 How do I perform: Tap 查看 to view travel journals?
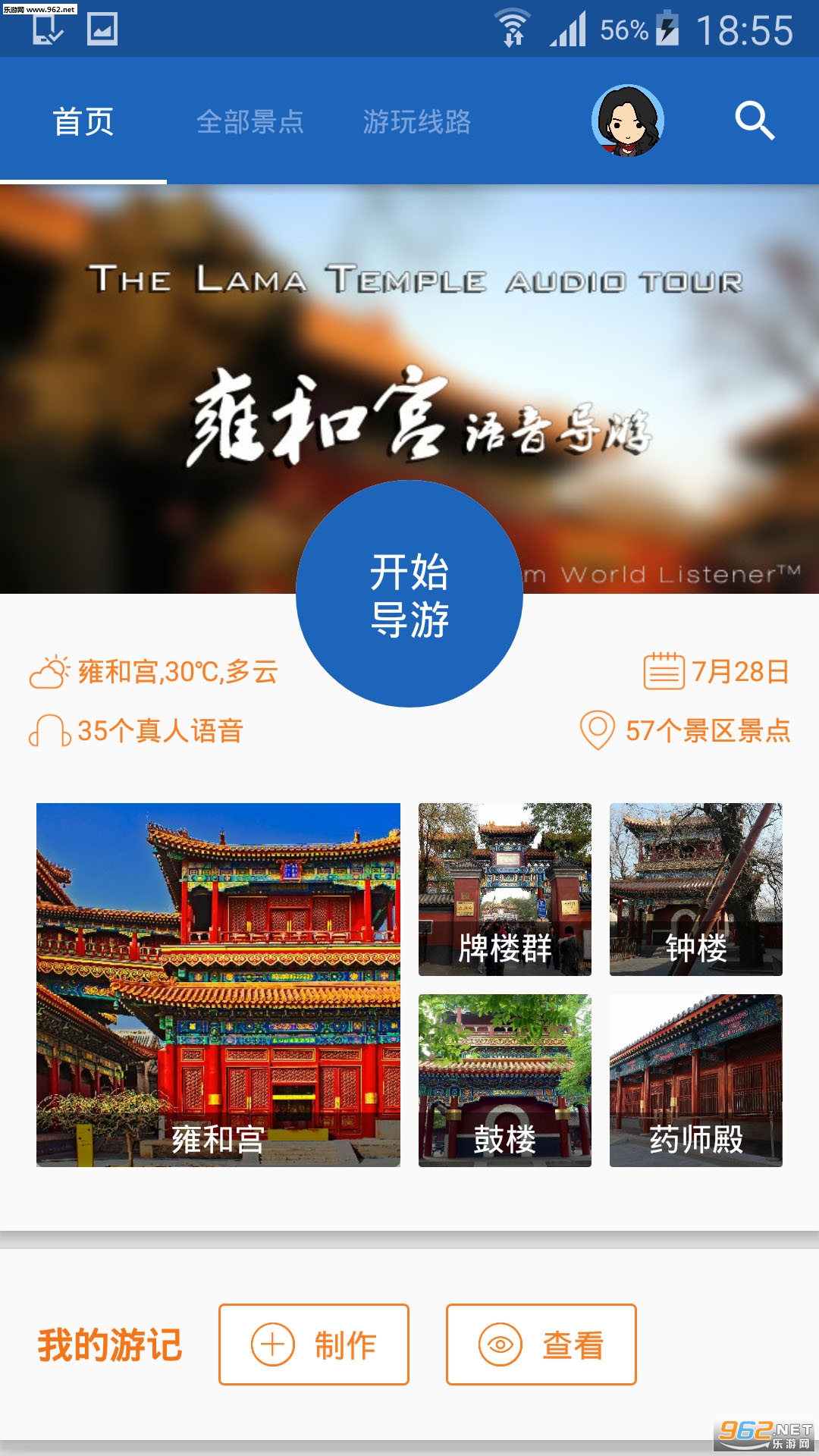(x=541, y=1345)
